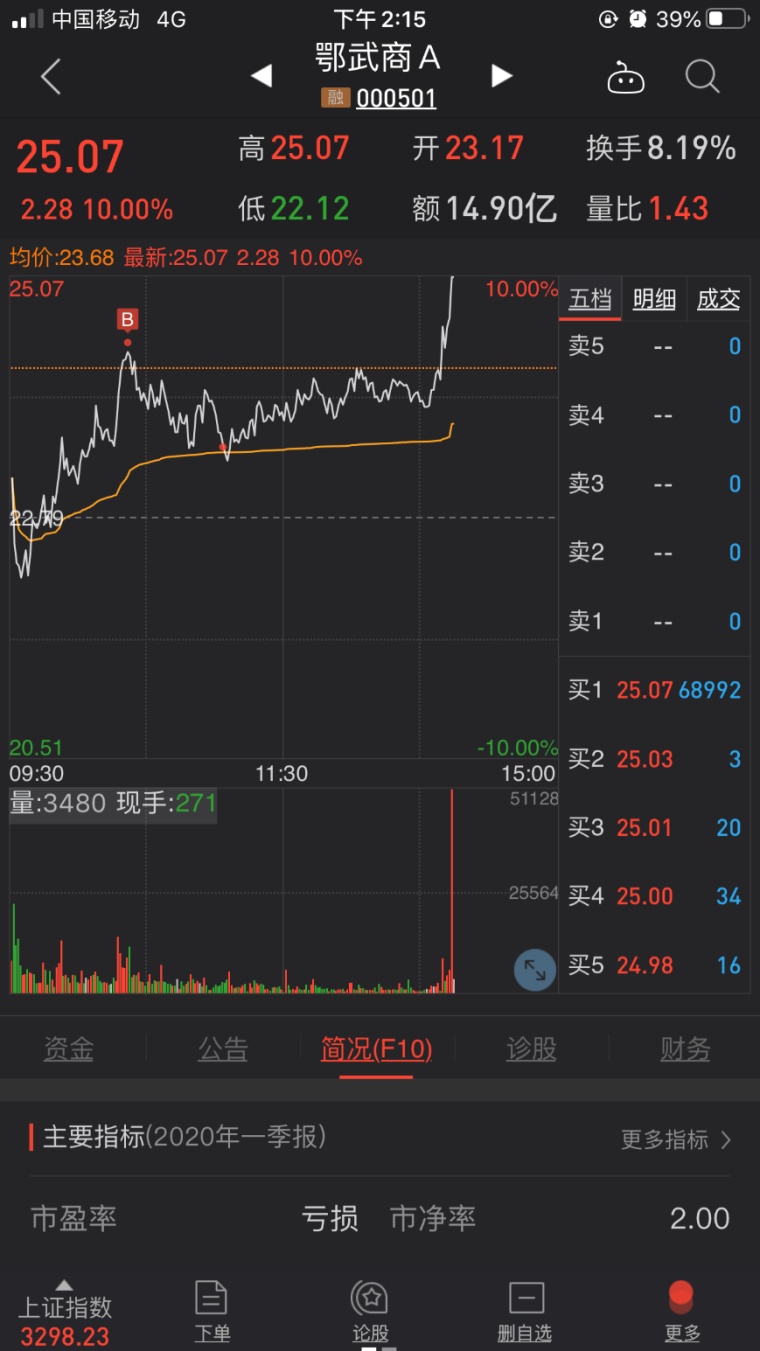Viewport: 760px width, 1351px height.
Task: Open the 诊股 tab
Action: (x=531, y=1049)
